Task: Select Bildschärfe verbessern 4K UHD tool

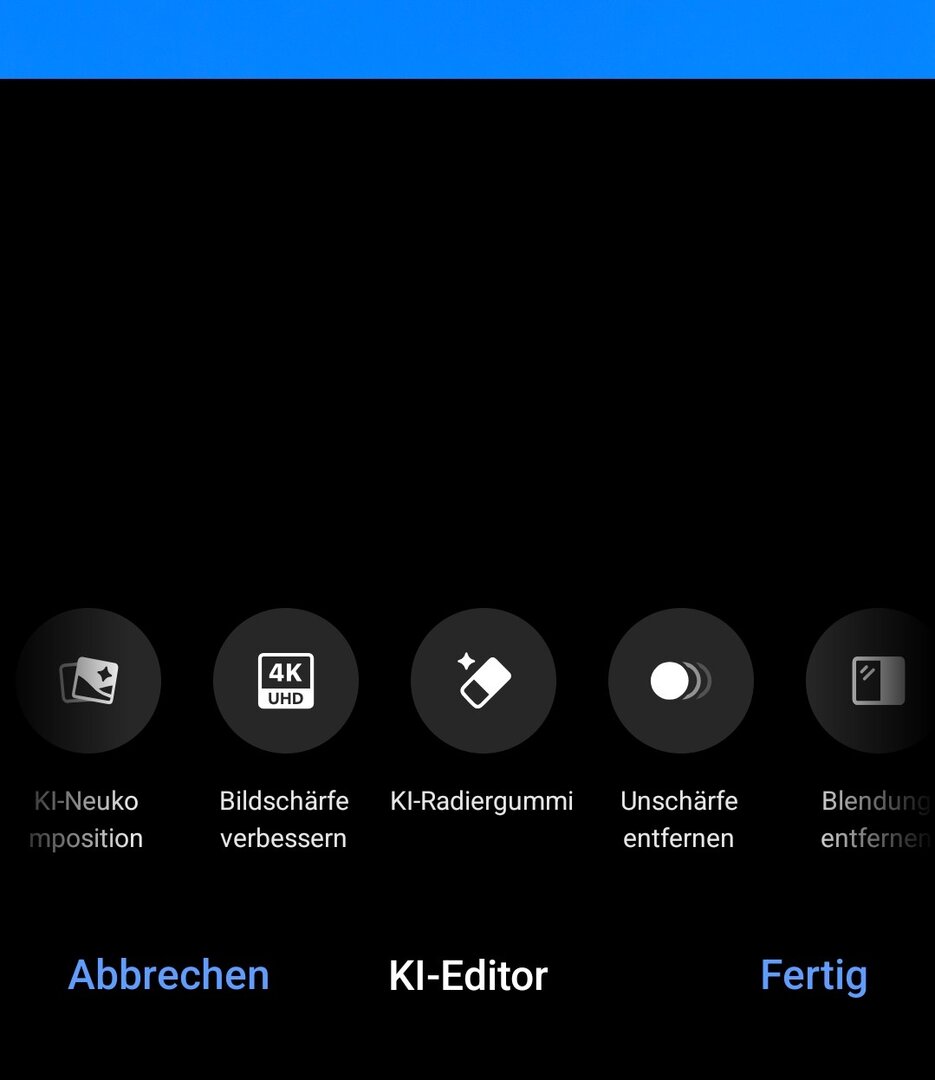Action: 285,681
